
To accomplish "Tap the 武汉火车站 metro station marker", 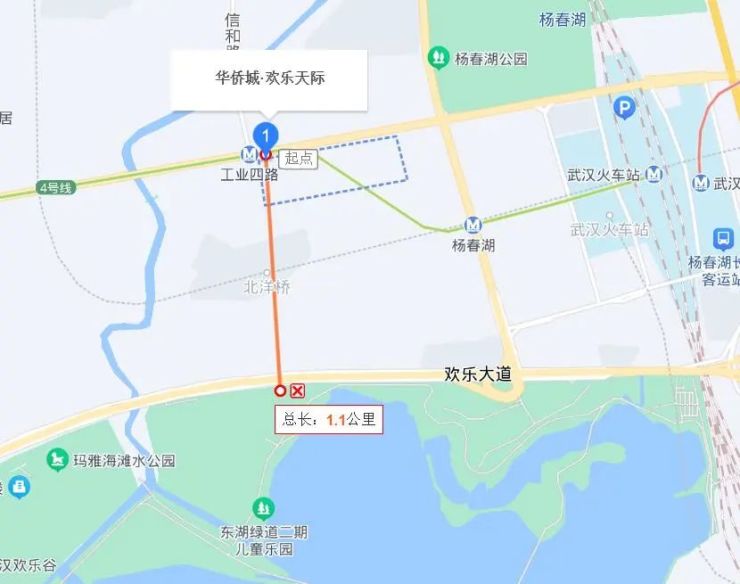I will point(654,174).
